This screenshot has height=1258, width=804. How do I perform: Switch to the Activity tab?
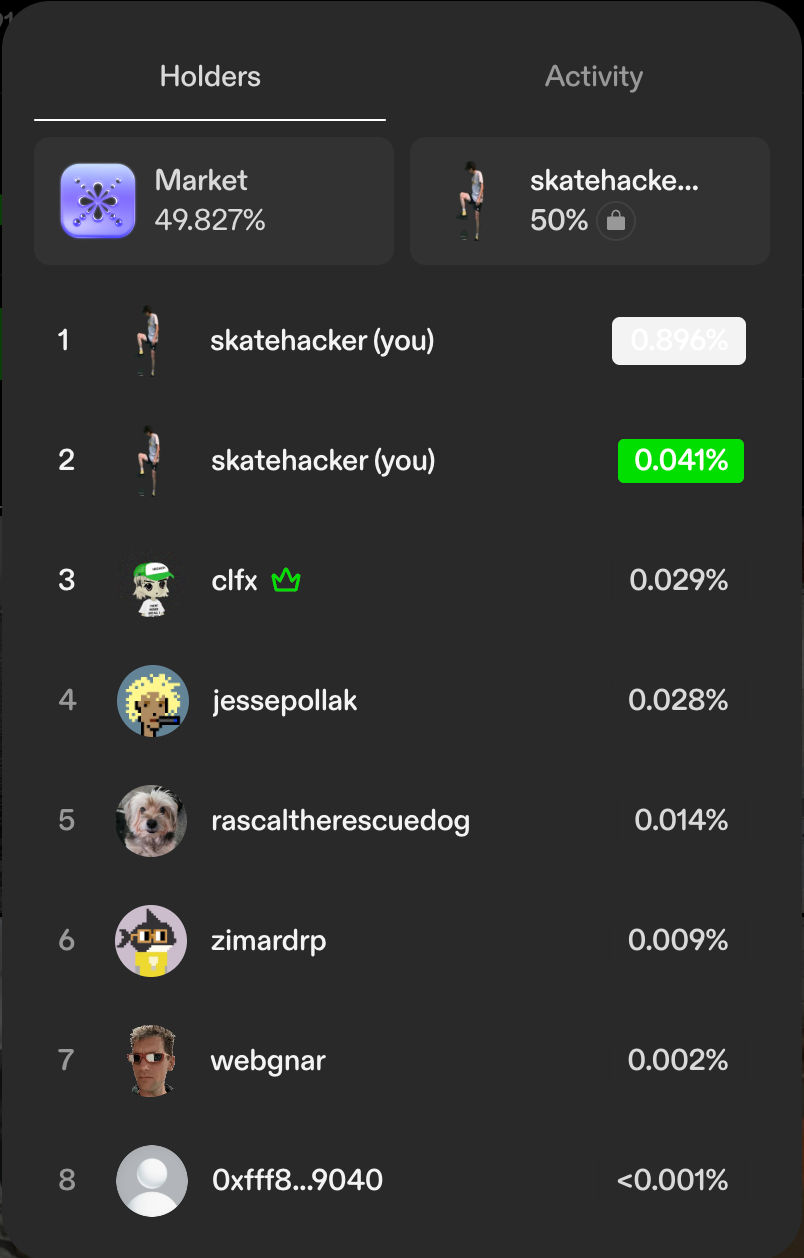593,77
